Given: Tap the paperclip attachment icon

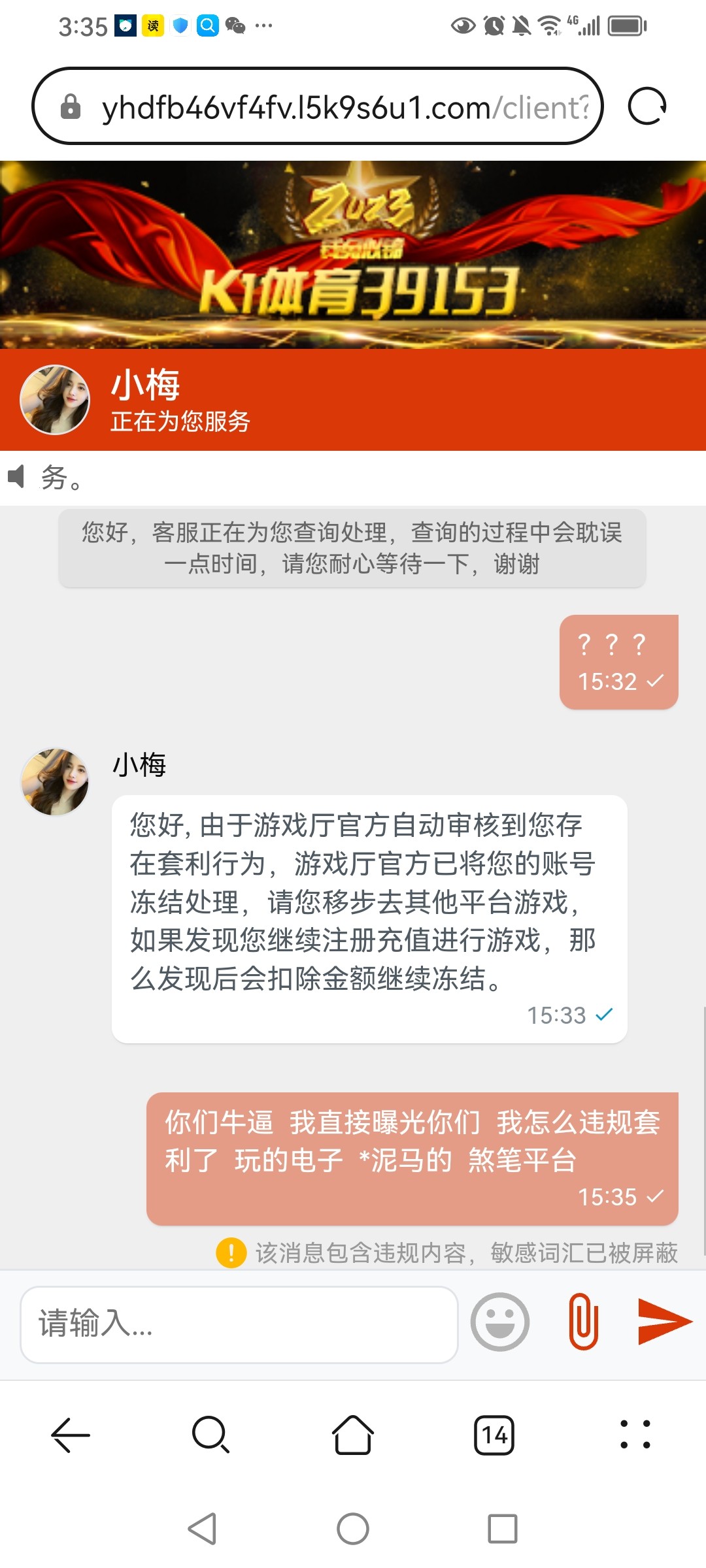Looking at the screenshot, I should [x=582, y=1321].
